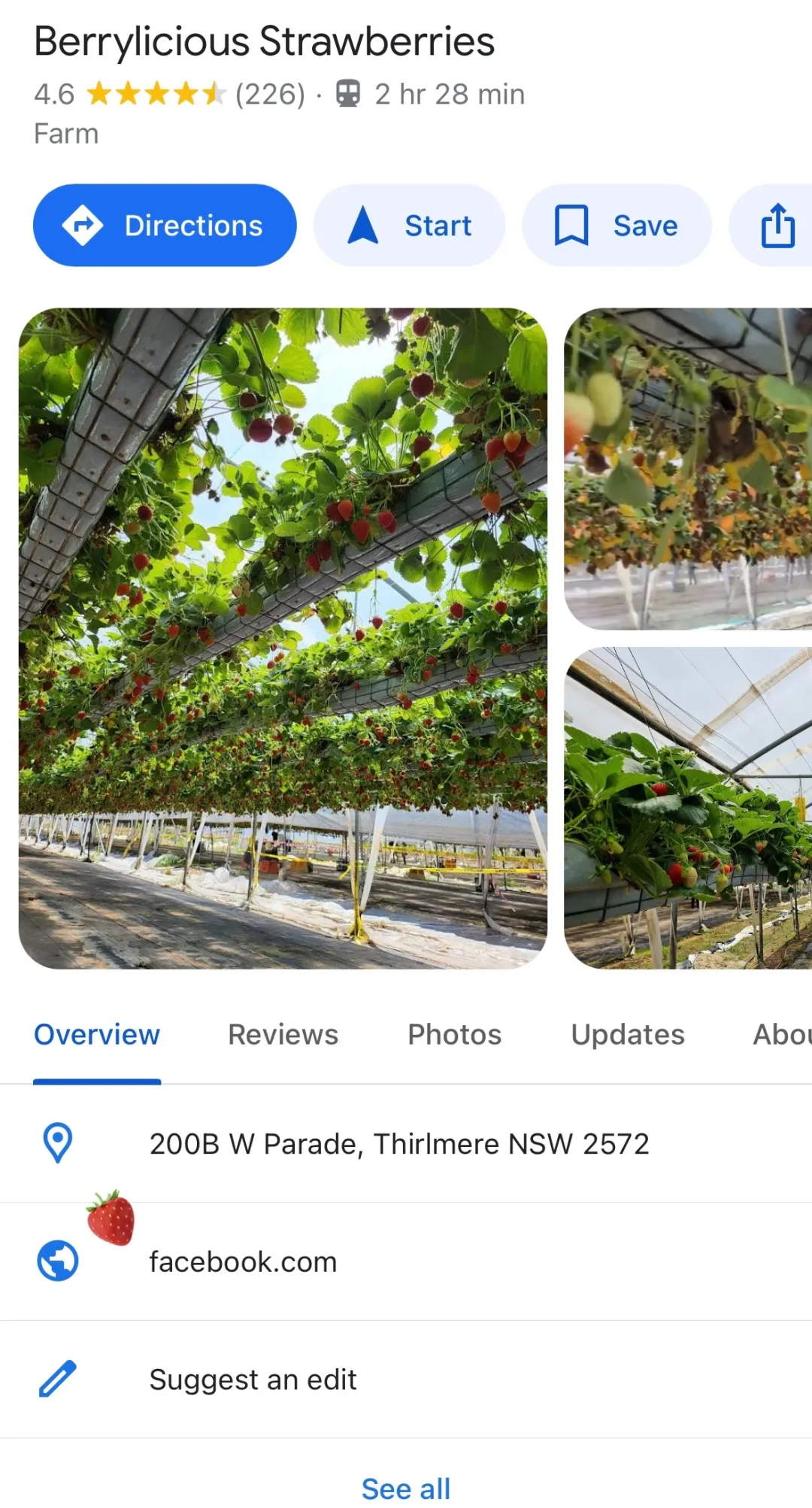Screen dimensions: 812x1508
Task: Open the large strawberry rows photo
Action: (283, 638)
